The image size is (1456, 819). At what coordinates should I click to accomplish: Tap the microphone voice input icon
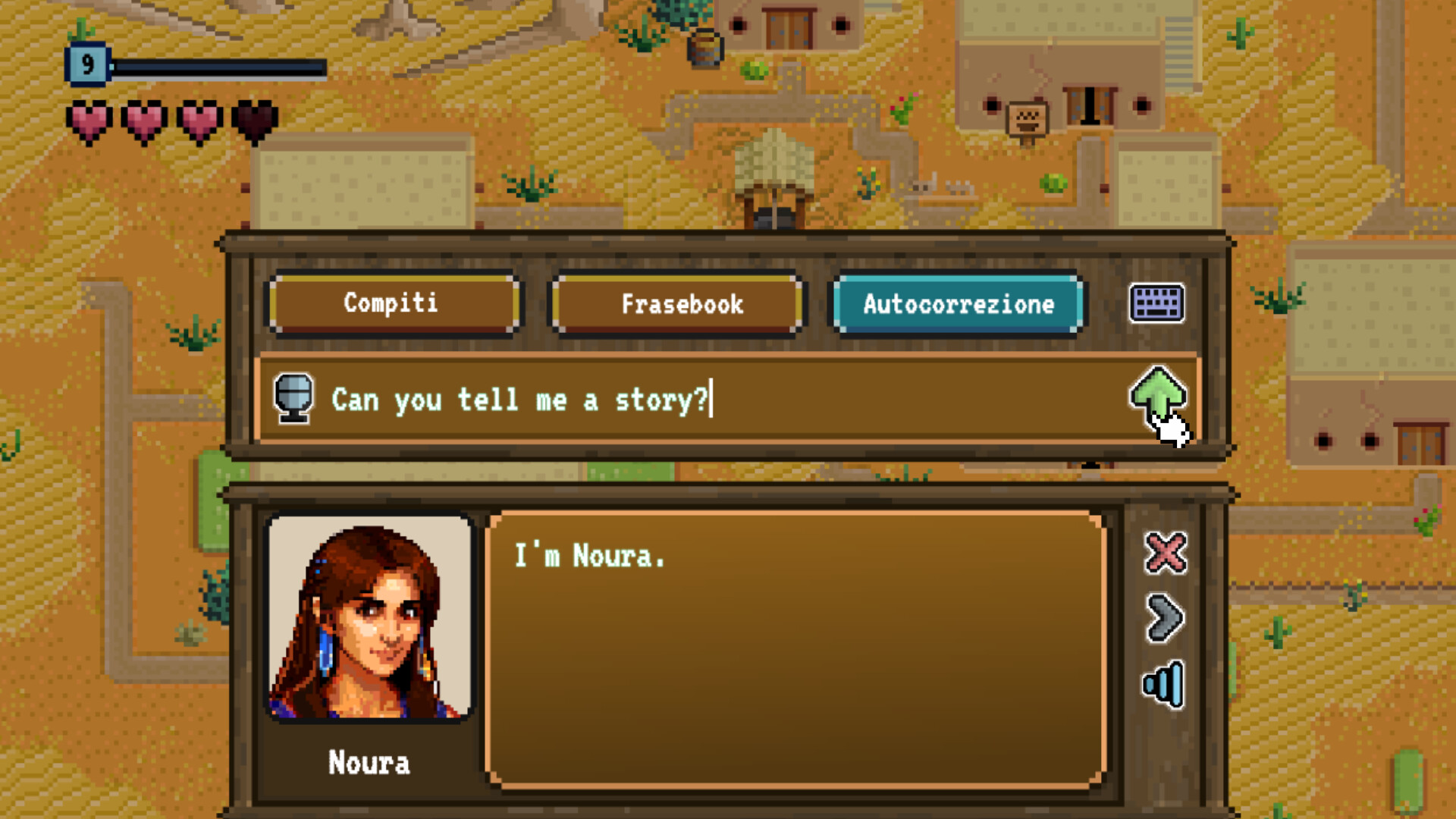click(293, 397)
